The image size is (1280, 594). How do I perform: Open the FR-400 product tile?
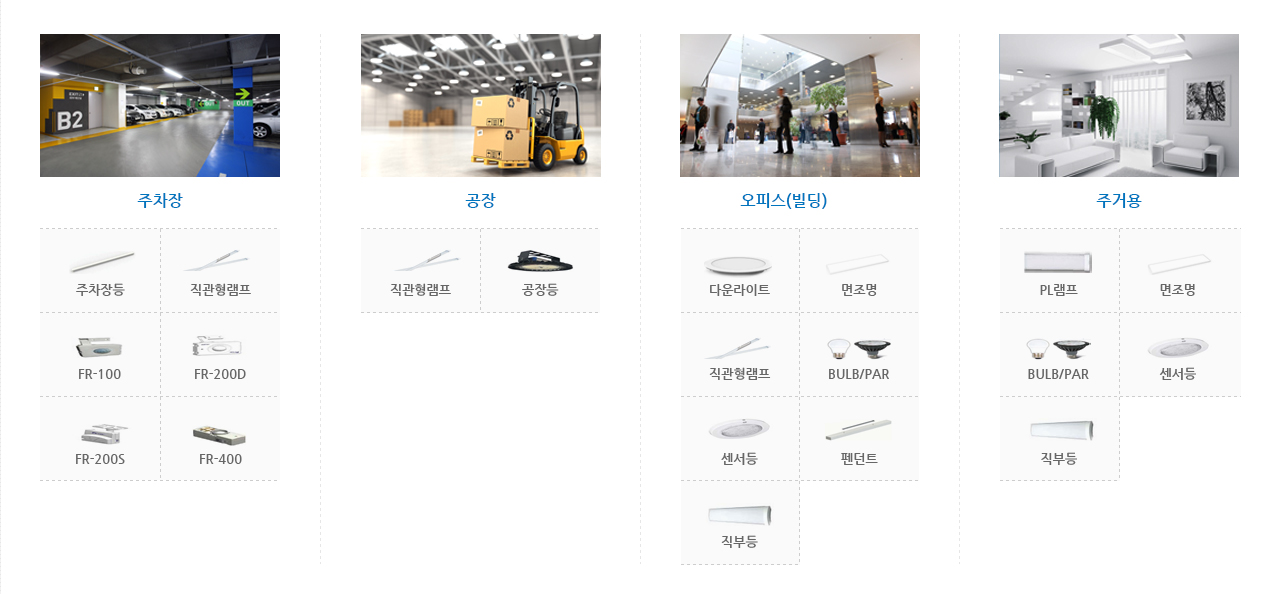220,441
